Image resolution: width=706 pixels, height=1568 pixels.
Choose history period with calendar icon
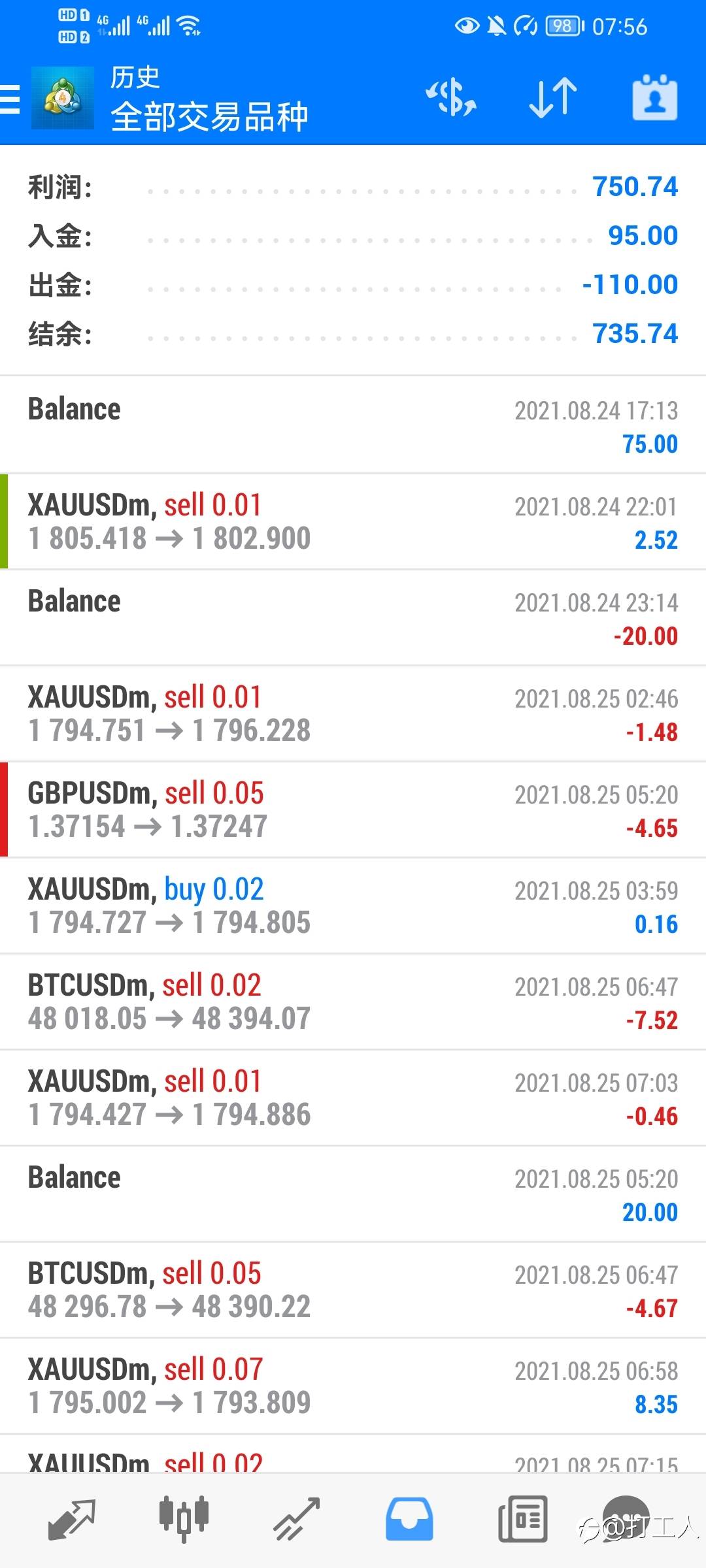654,99
